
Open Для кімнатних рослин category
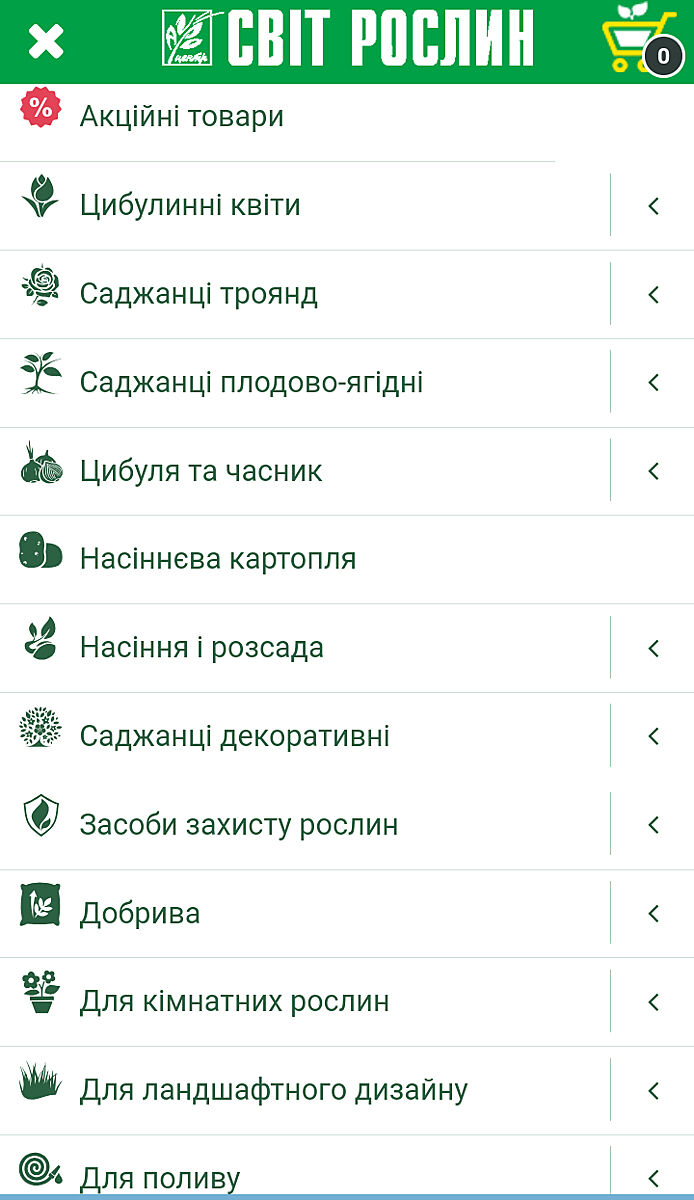(235, 1002)
